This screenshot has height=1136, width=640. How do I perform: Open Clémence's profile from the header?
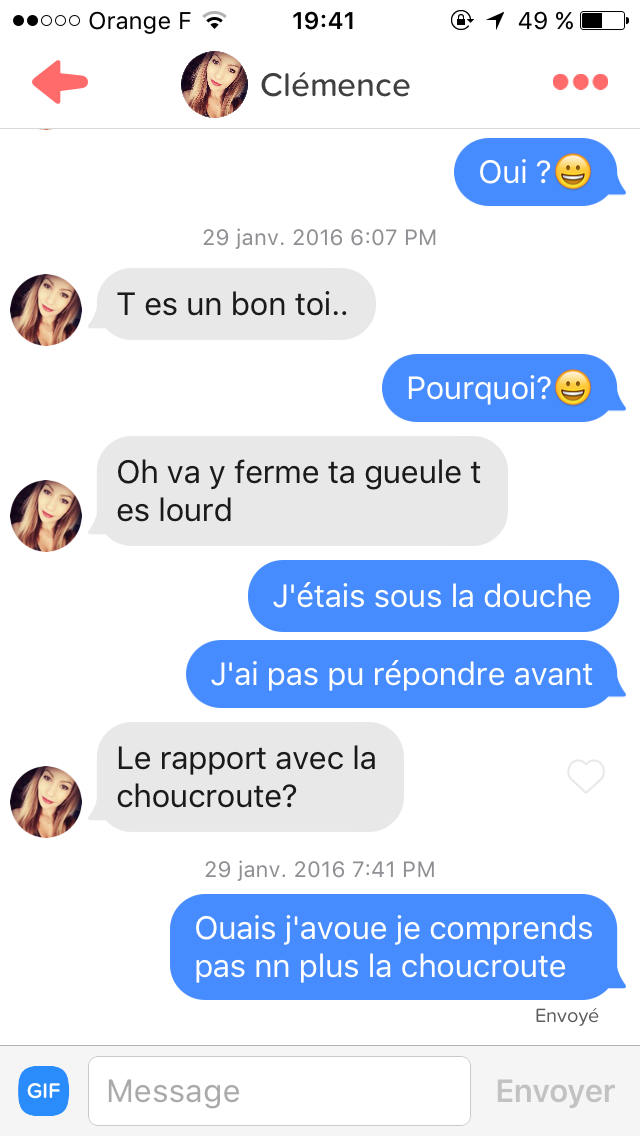(x=295, y=85)
